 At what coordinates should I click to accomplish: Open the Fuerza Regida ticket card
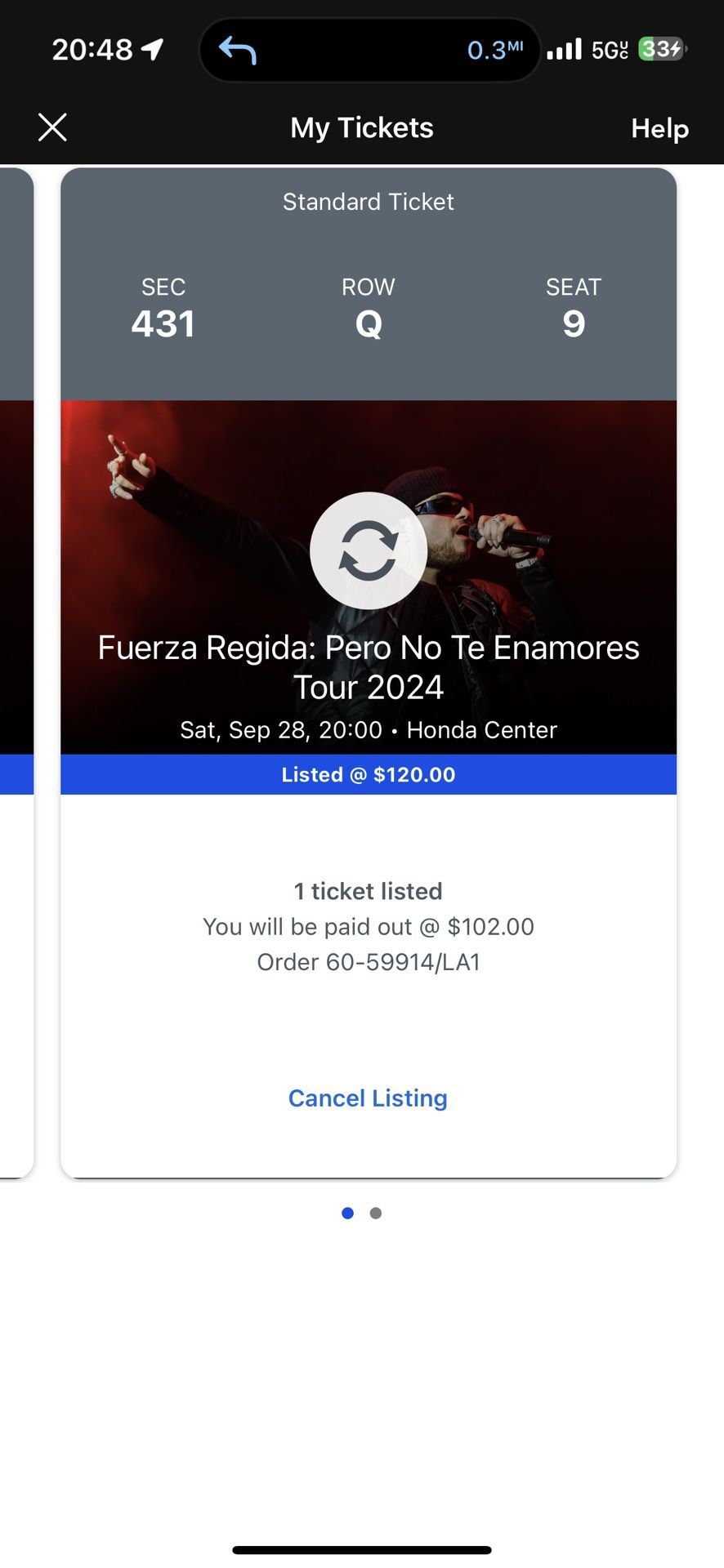click(369, 673)
